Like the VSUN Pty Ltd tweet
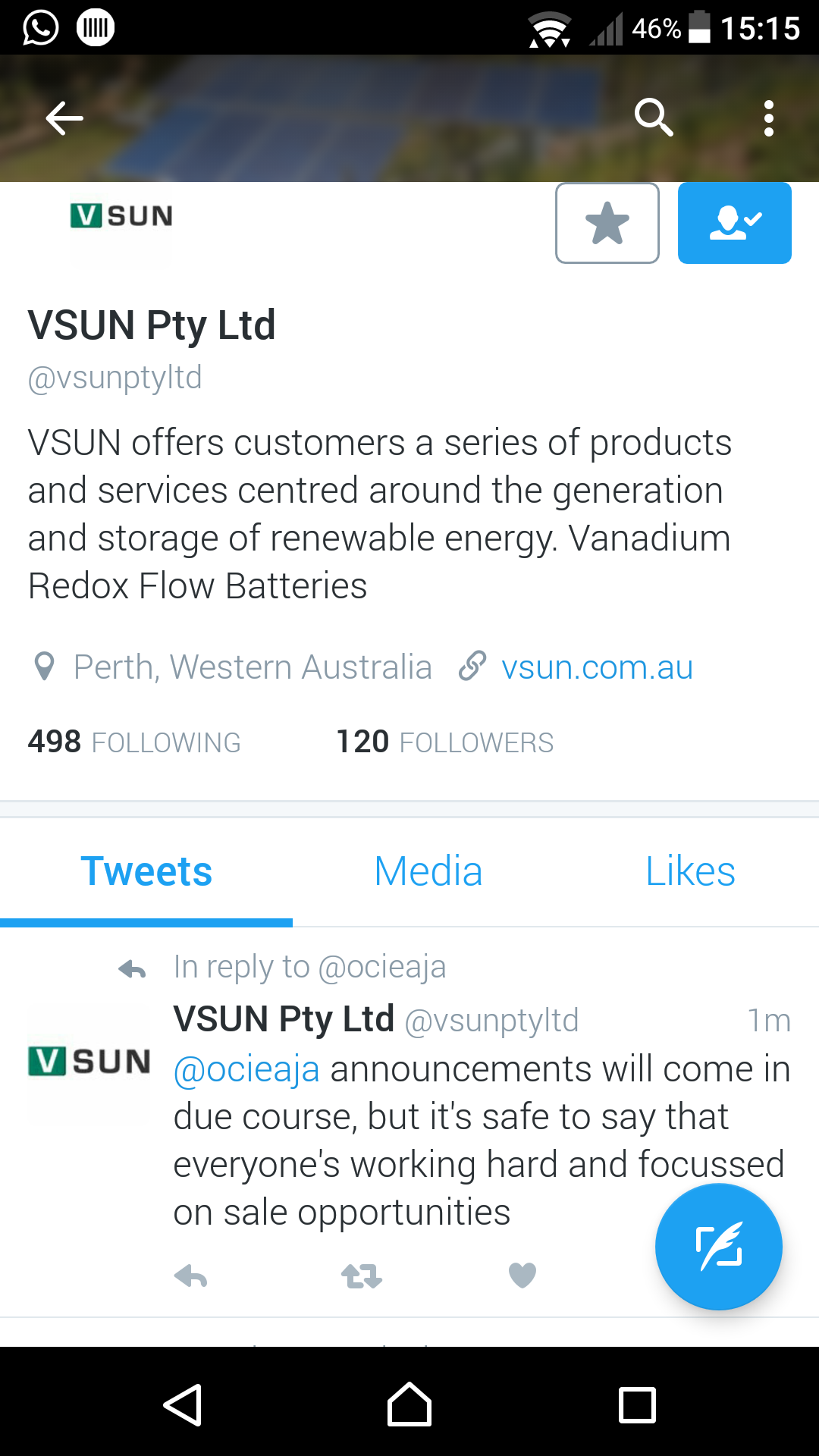The height and width of the screenshot is (1456, 819). click(522, 1276)
